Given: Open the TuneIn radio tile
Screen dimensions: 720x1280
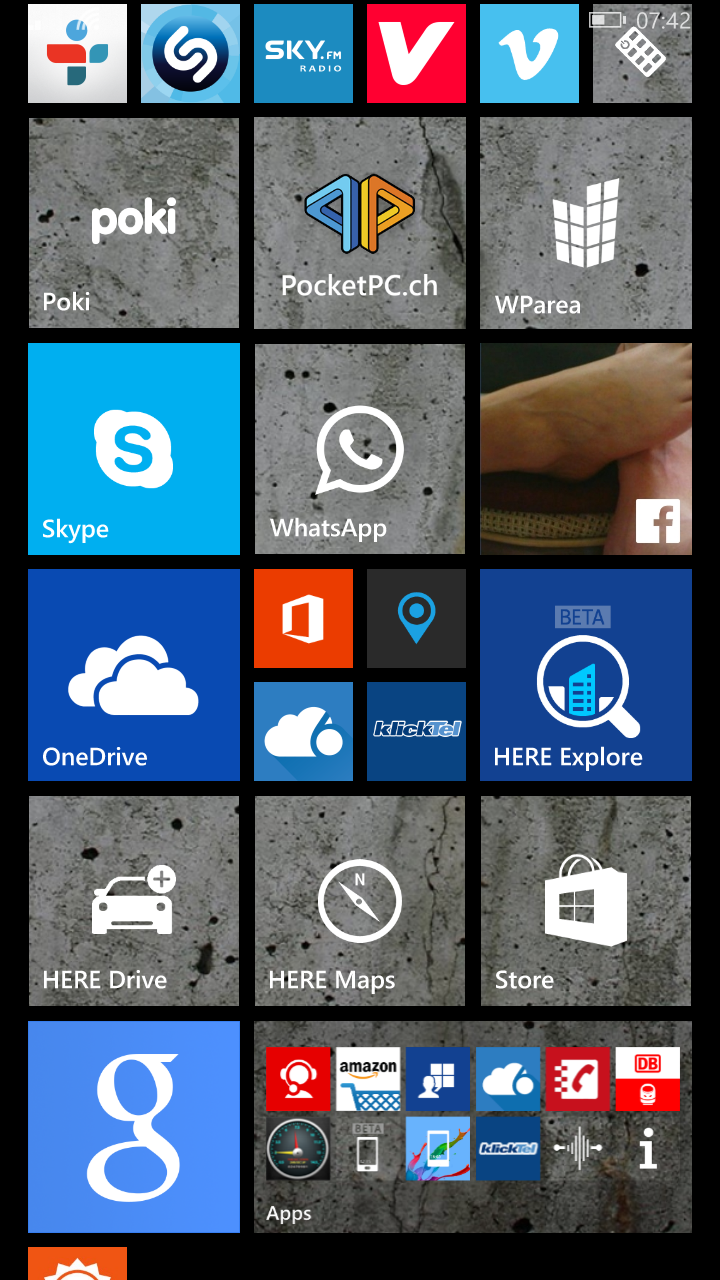Looking at the screenshot, I should click(x=77, y=53).
